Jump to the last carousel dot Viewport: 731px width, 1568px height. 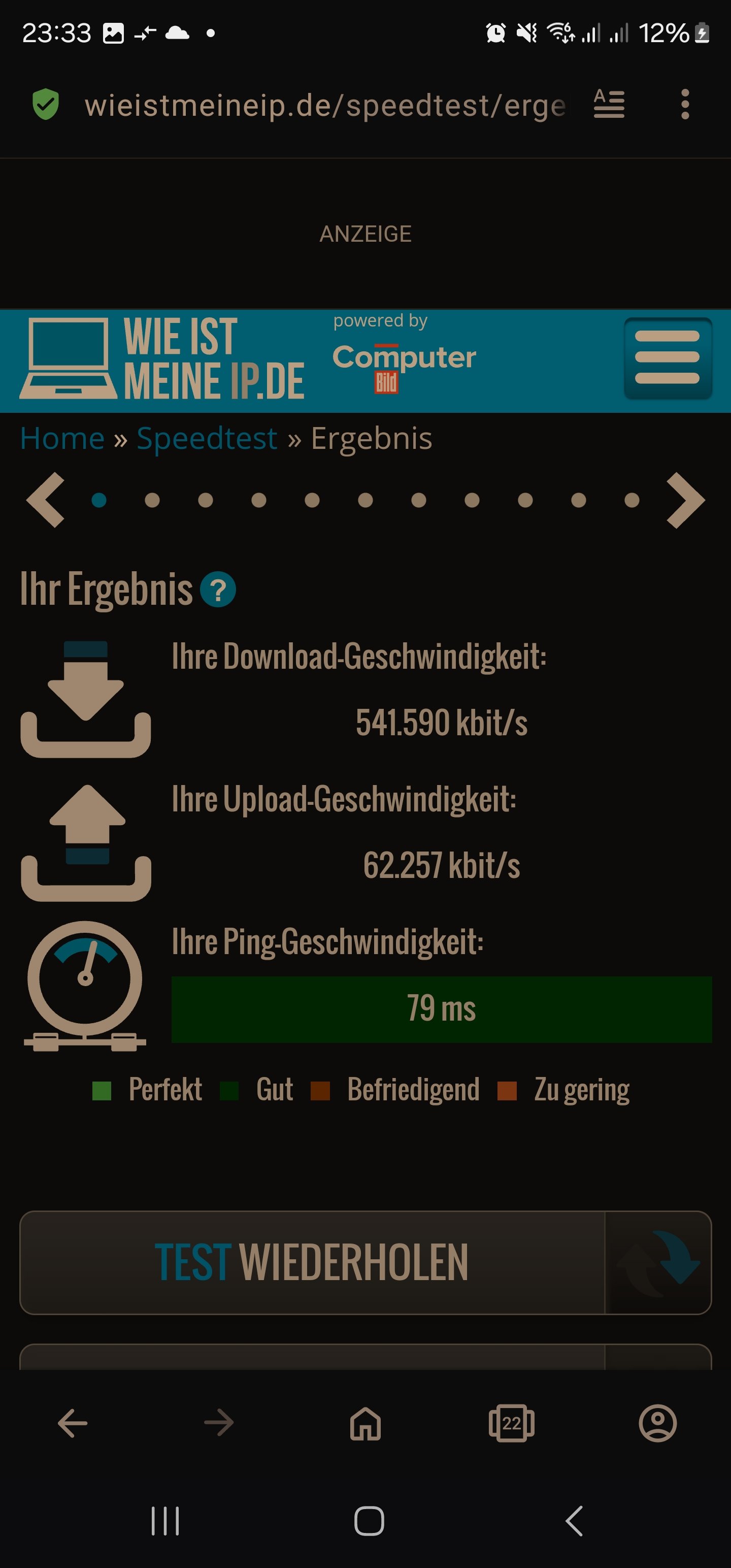pyautogui.click(x=632, y=500)
